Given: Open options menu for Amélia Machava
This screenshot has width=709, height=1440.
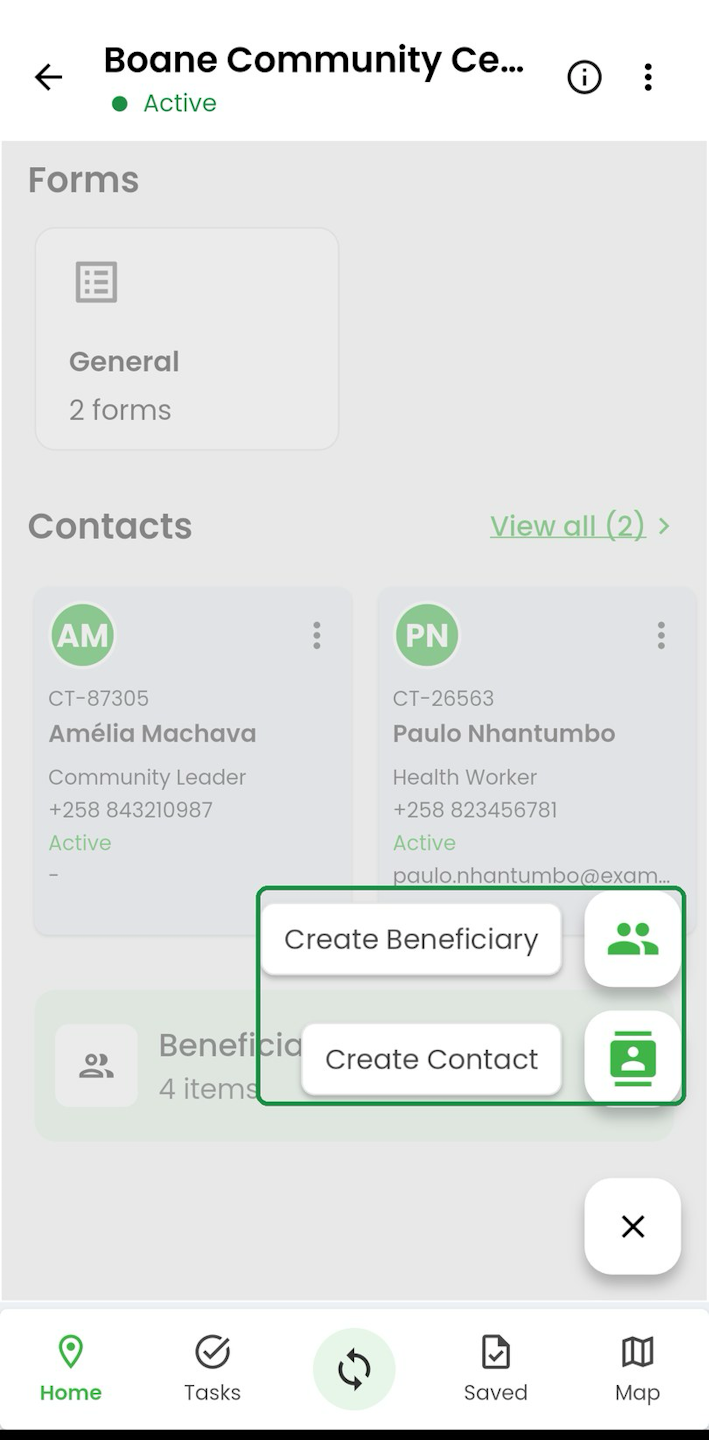Looking at the screenshot, I should pos(316,635).
